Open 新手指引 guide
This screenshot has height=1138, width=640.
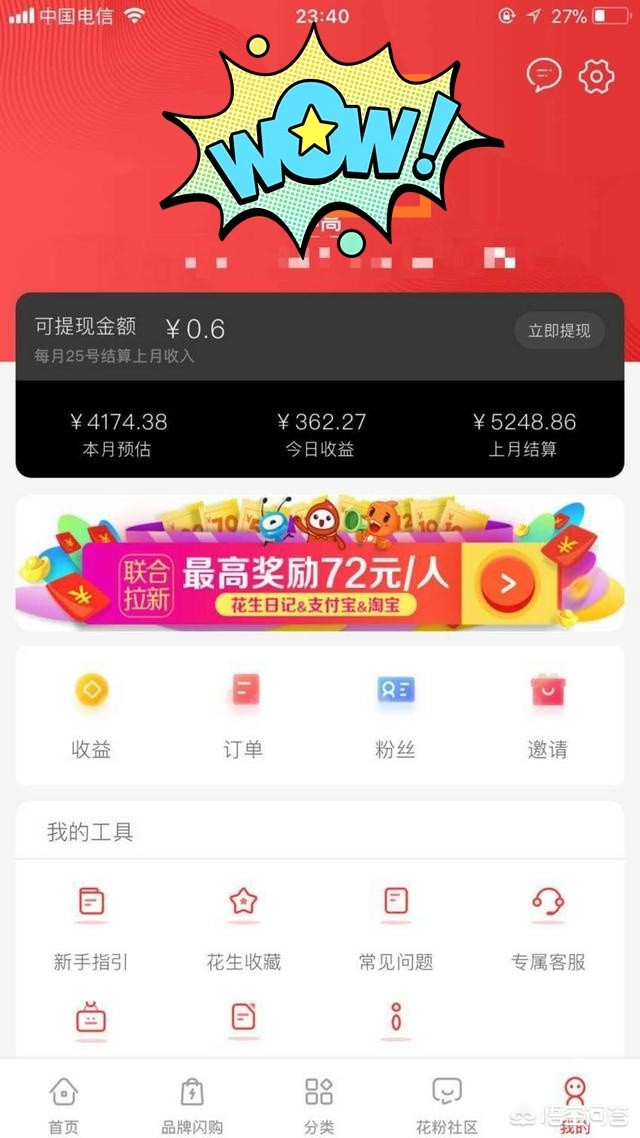(91, 927)
